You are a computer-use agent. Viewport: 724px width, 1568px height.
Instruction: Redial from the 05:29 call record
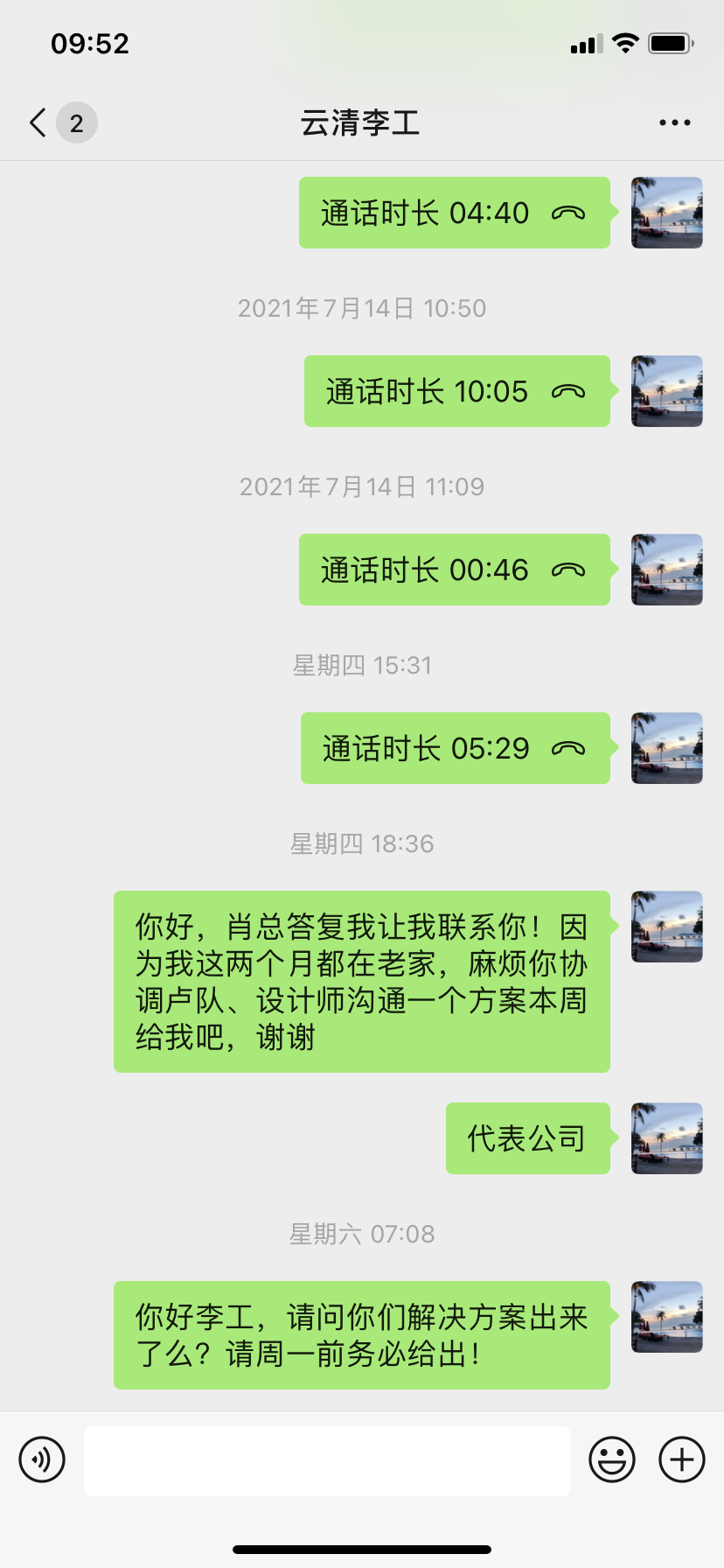[455, 748]
